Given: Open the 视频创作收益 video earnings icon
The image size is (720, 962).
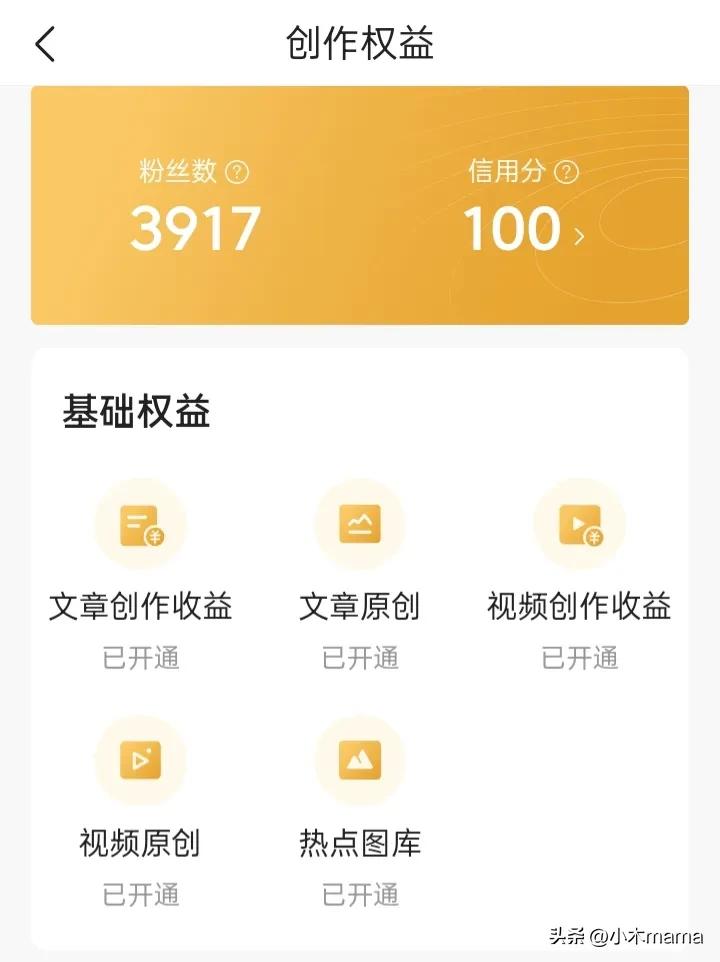Looking at the screenshot, I should coord(579,523).
